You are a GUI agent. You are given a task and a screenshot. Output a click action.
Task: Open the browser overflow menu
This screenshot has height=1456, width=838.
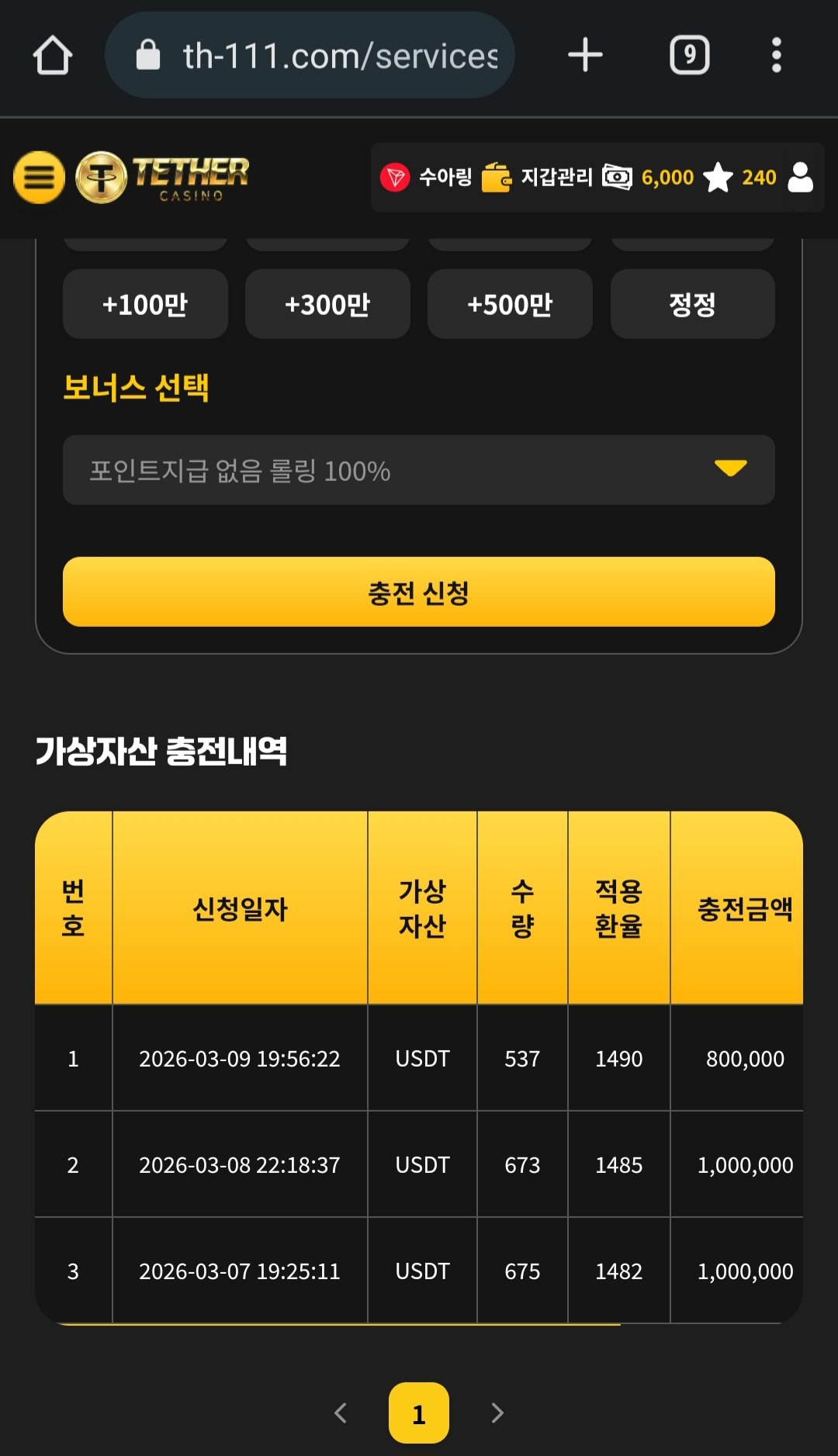[776, 56]
